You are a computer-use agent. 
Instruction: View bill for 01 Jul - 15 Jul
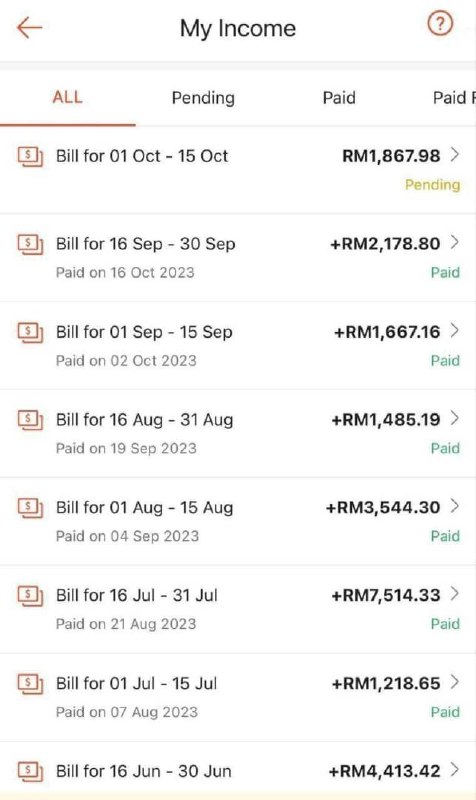click(x=238, y=697)
